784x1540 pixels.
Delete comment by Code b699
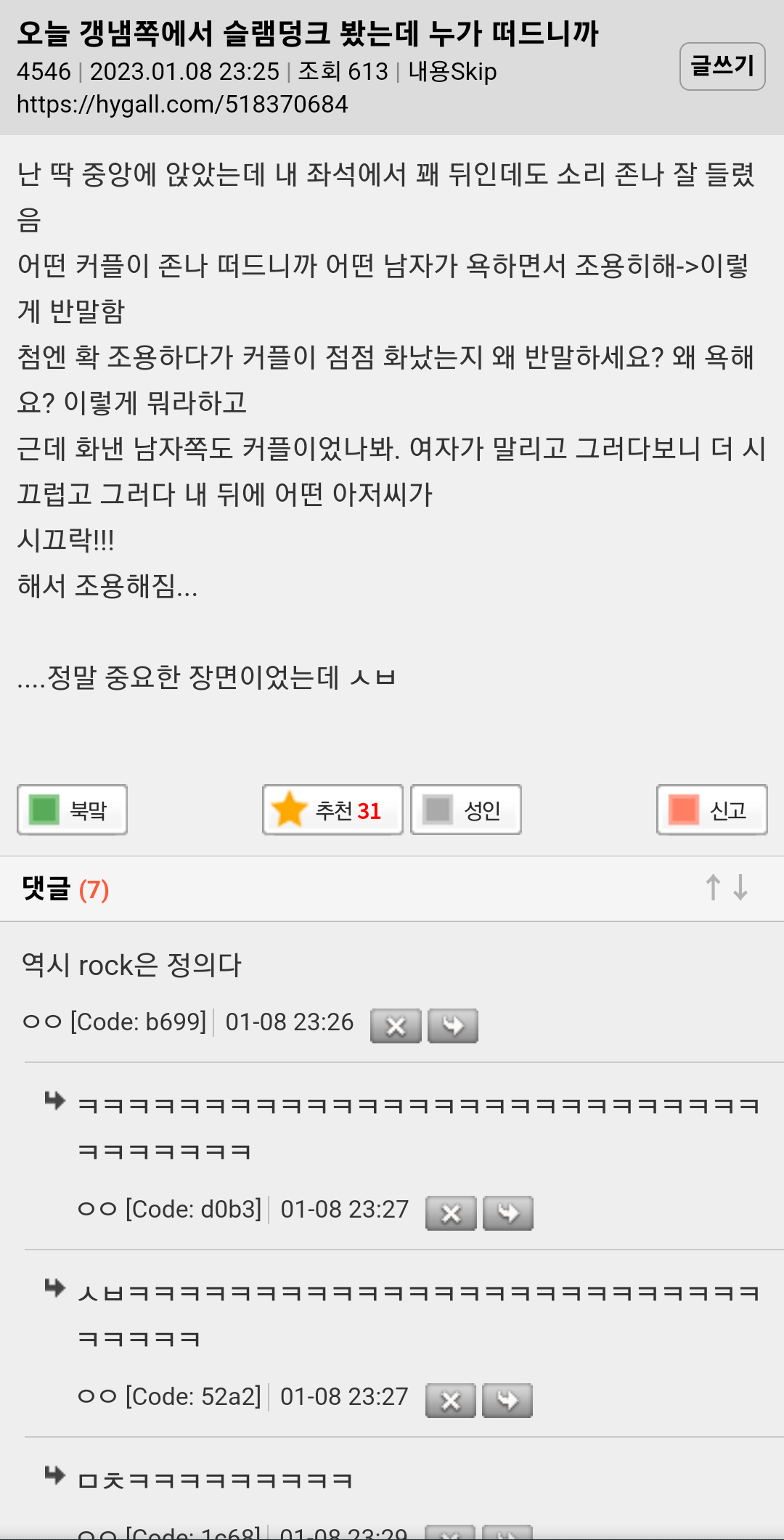(396, 1026)
